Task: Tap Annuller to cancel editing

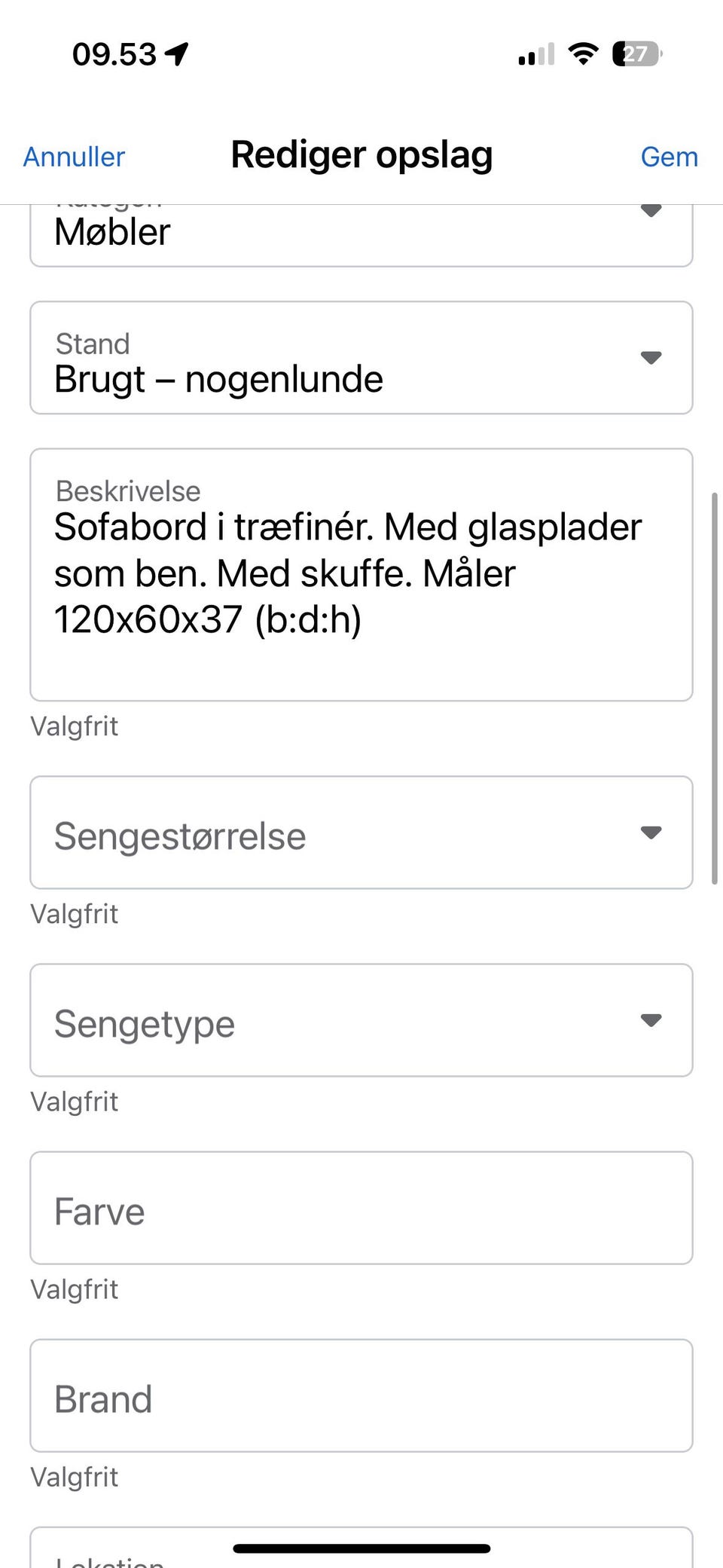Action: pos(74,156)
